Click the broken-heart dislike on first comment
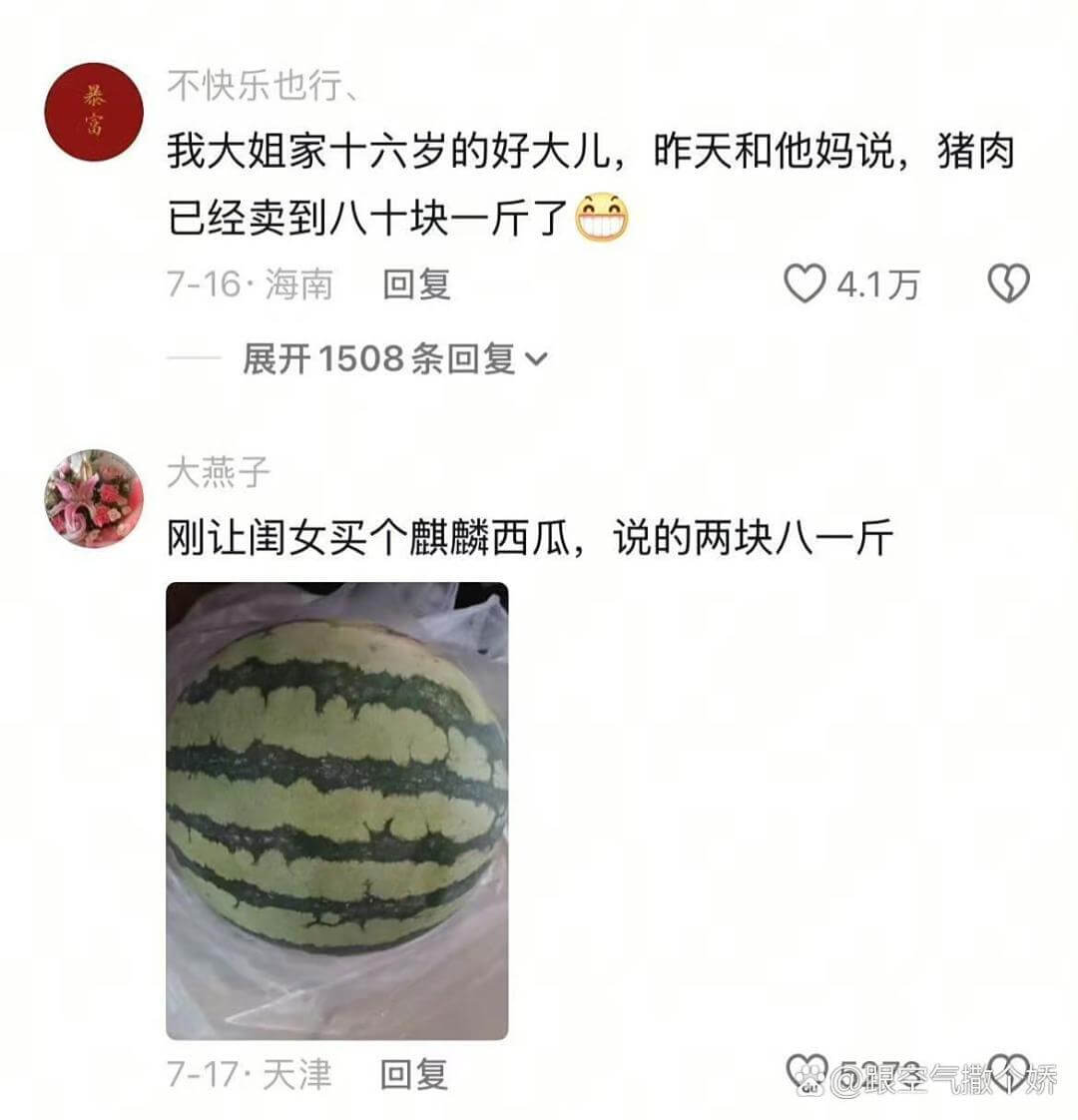This screenshot has height=1120, width=1078. tap(1008, 282)
